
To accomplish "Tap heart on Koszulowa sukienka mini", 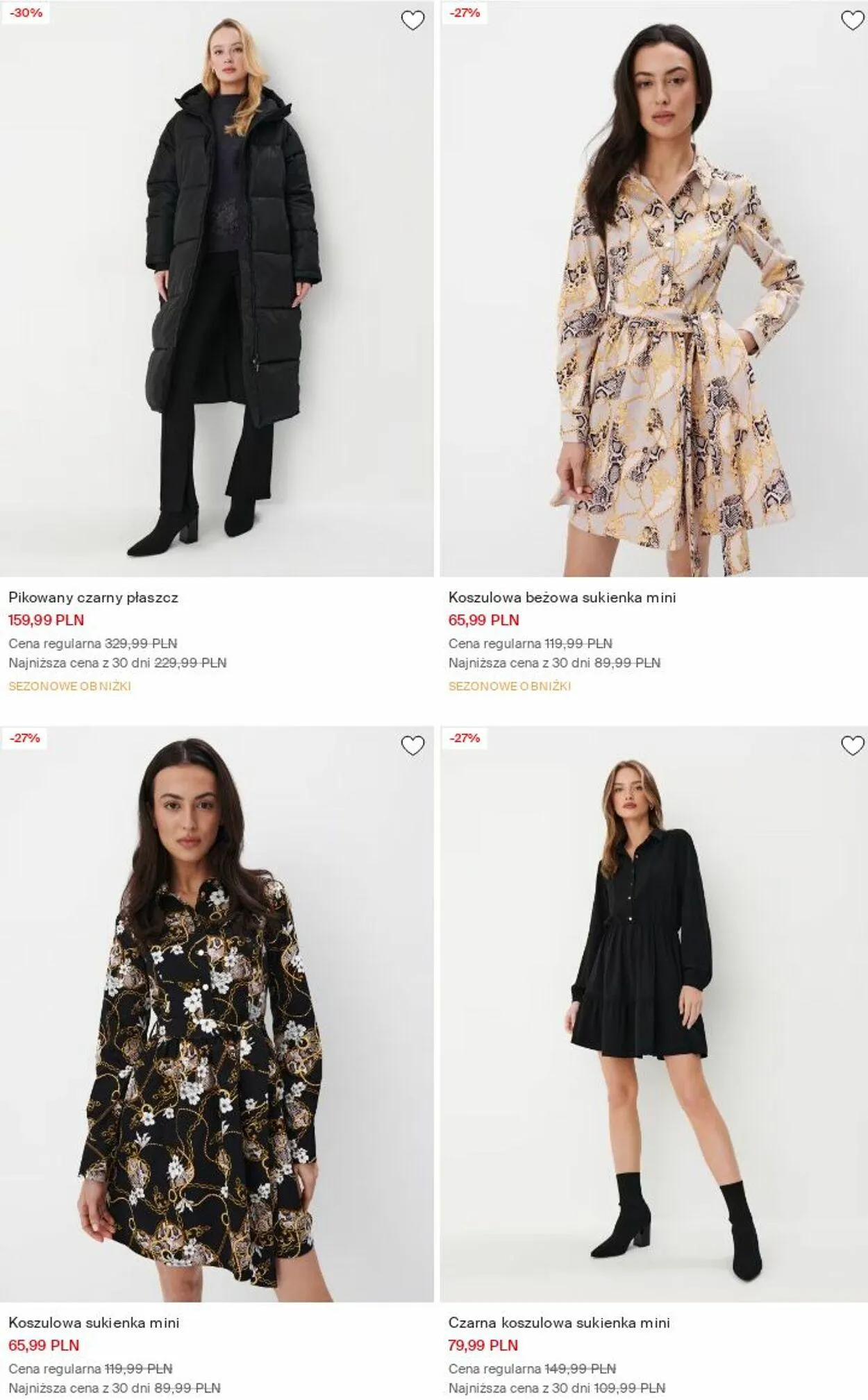I will point(413,746).
